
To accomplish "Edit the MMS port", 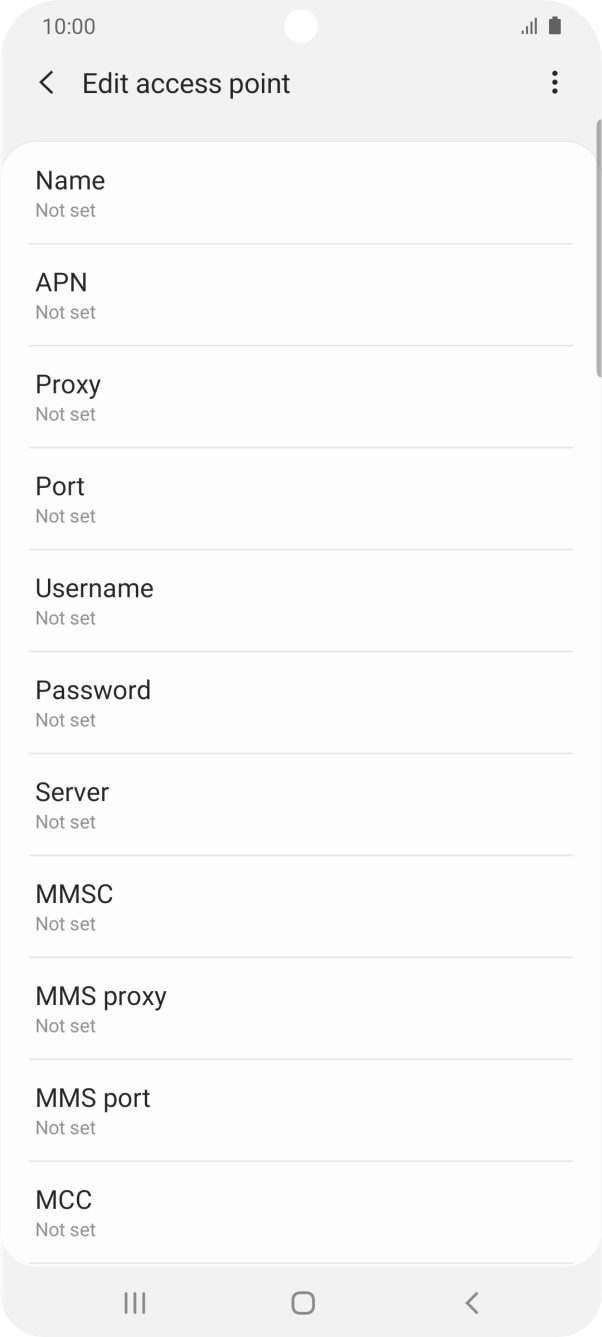I will (300, 1112).
